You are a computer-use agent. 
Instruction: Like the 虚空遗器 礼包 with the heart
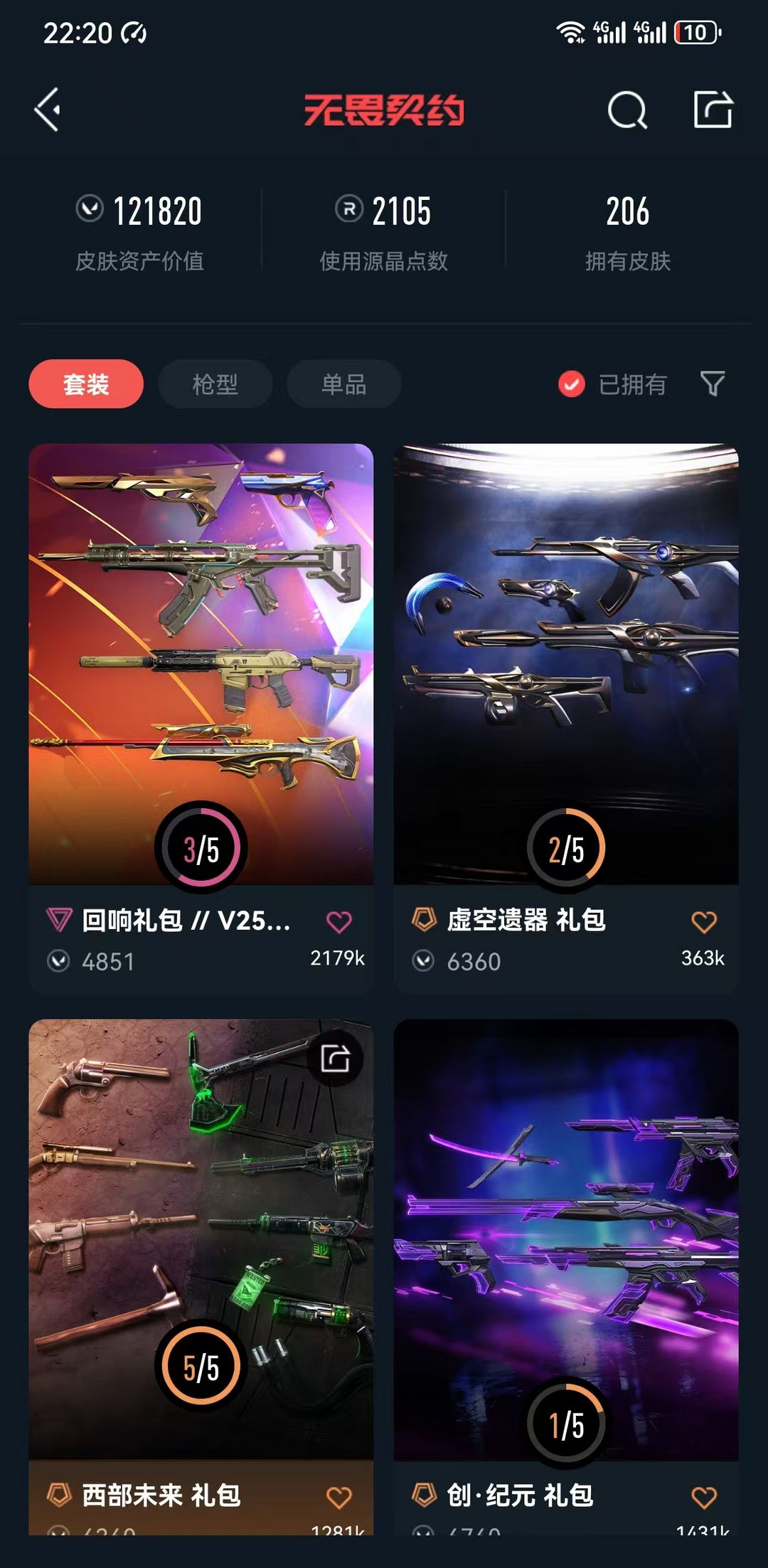tap(704, 922)
